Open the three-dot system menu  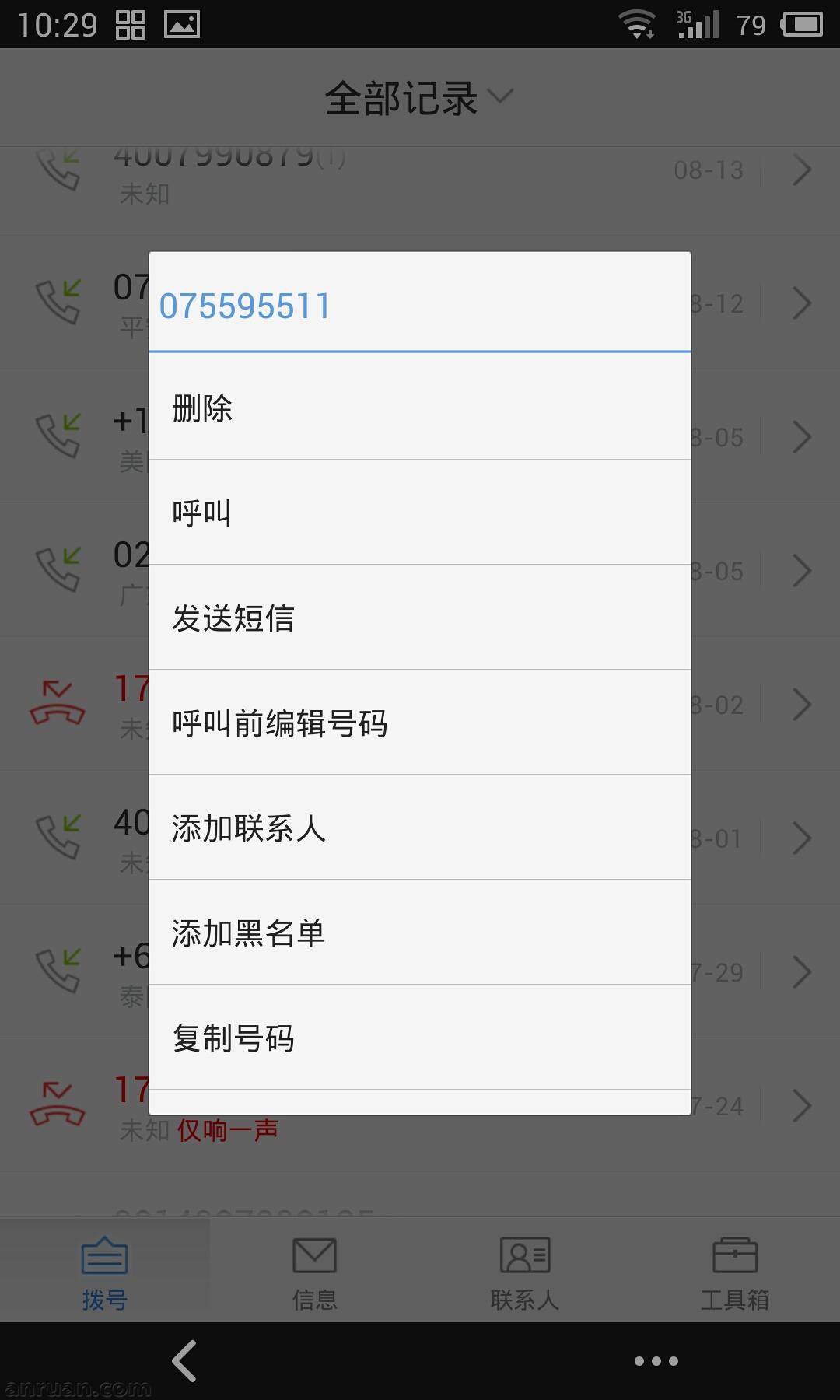[x=656, y=1361]
